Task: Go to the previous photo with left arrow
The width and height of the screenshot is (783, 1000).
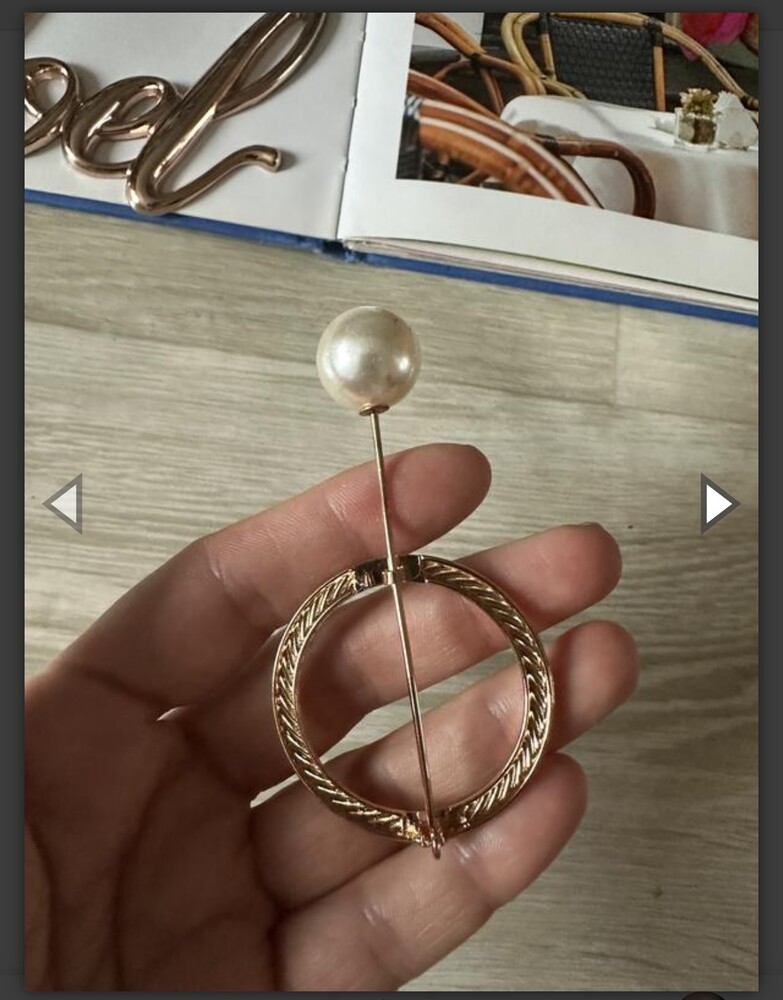Action: click(x=64, y=503)
